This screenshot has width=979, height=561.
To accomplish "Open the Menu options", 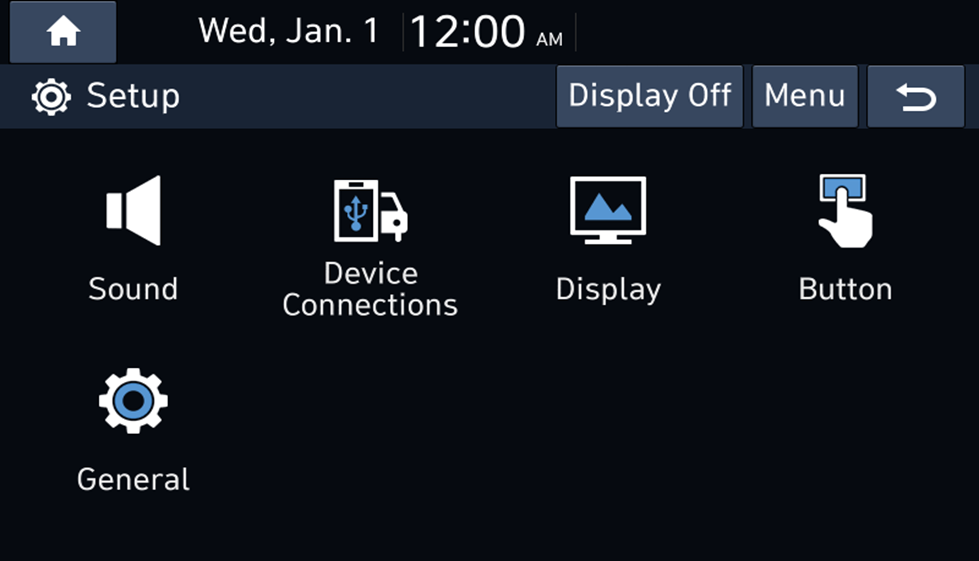I will pyautogui.click(x=804, y=96).
